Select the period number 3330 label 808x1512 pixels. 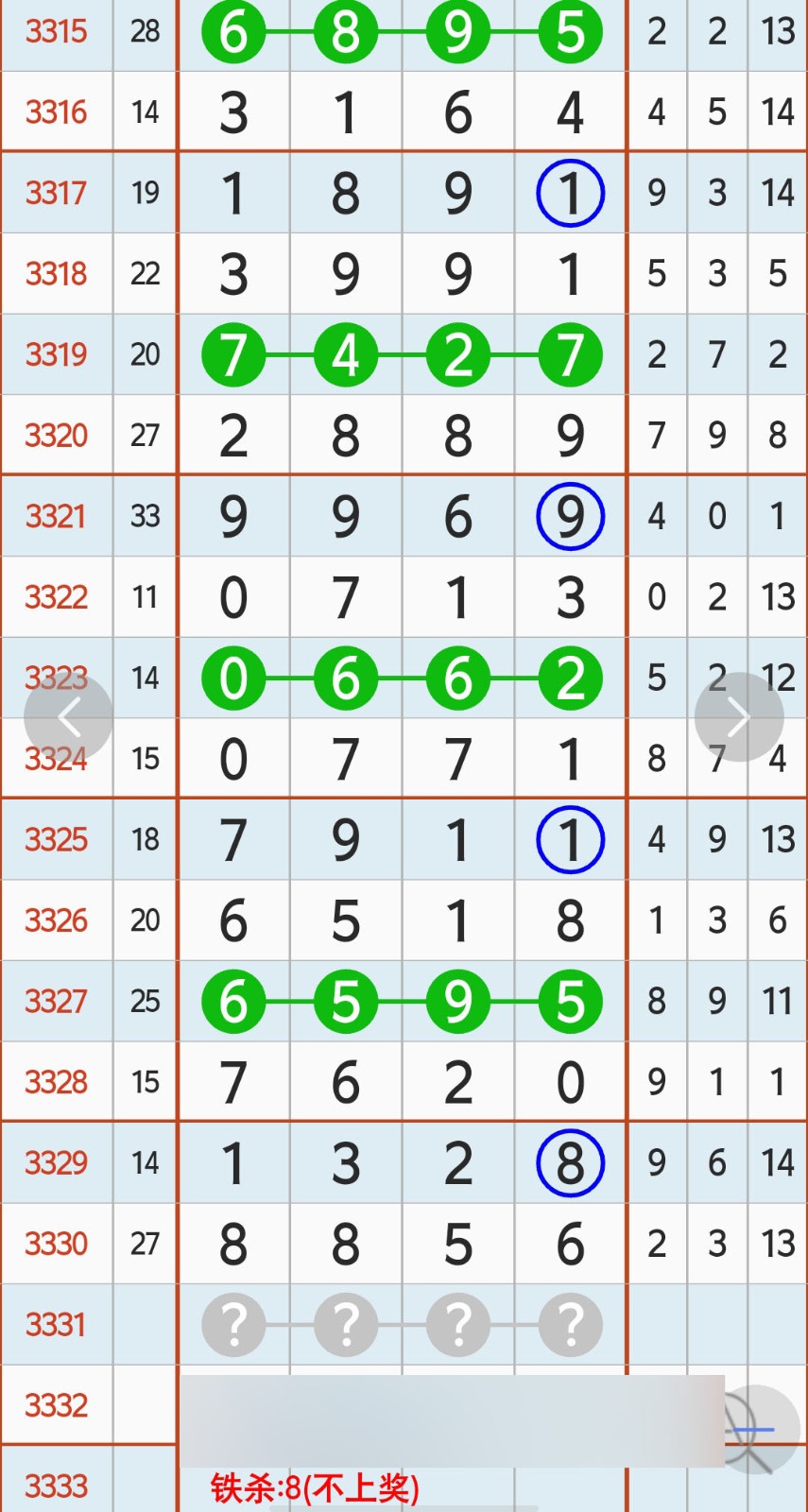[55, 1244]
